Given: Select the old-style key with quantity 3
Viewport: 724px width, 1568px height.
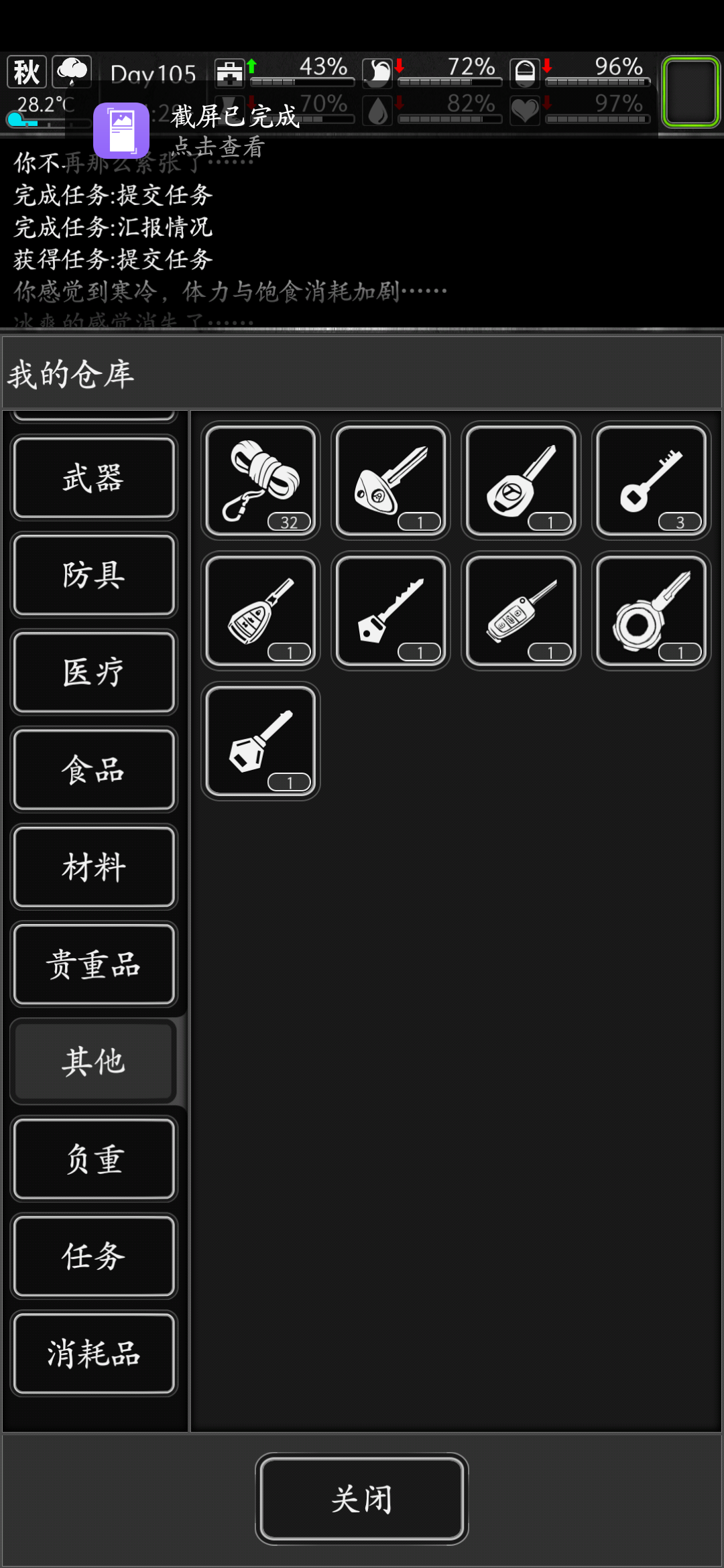Looking at the screenshot, I should (x=651, y=480).
